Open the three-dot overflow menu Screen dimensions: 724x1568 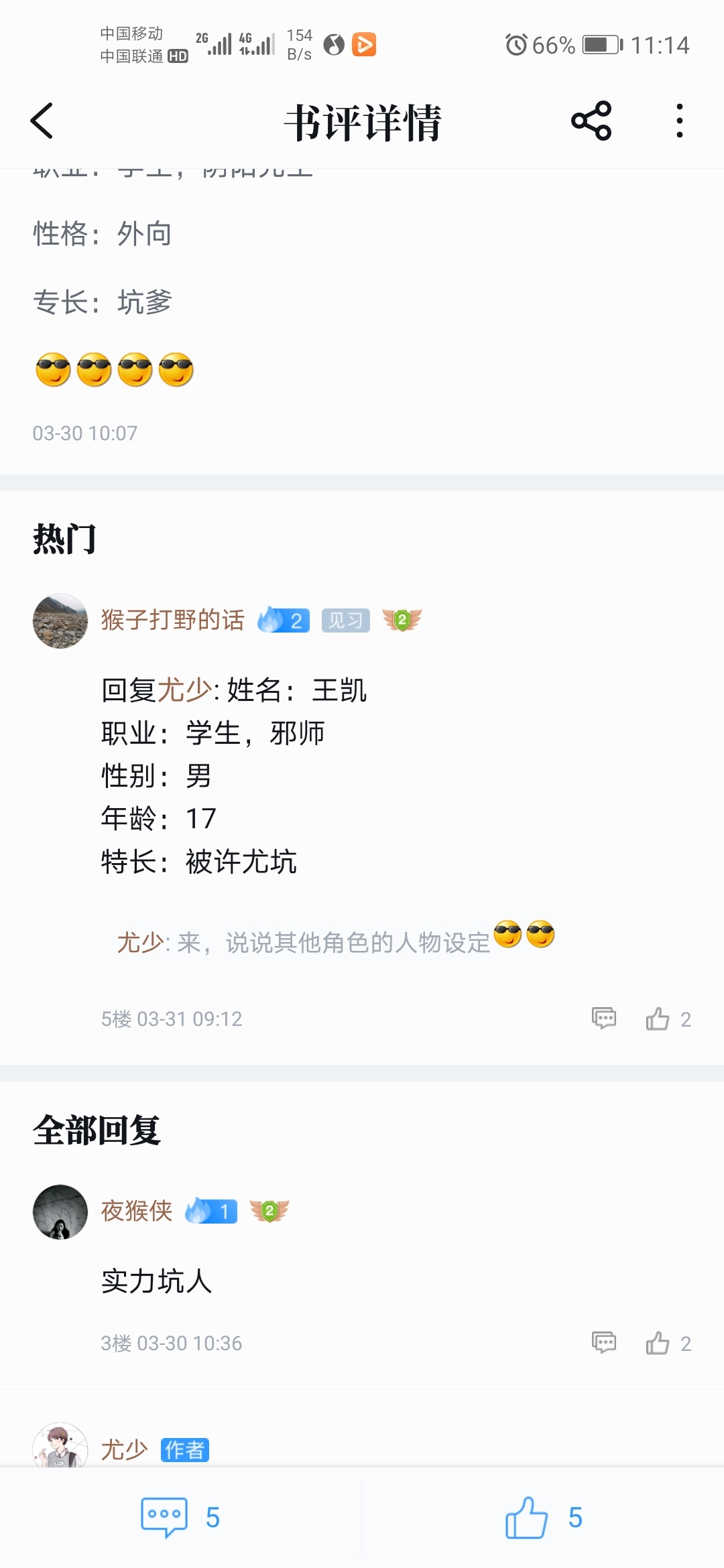tap(680, 121)
